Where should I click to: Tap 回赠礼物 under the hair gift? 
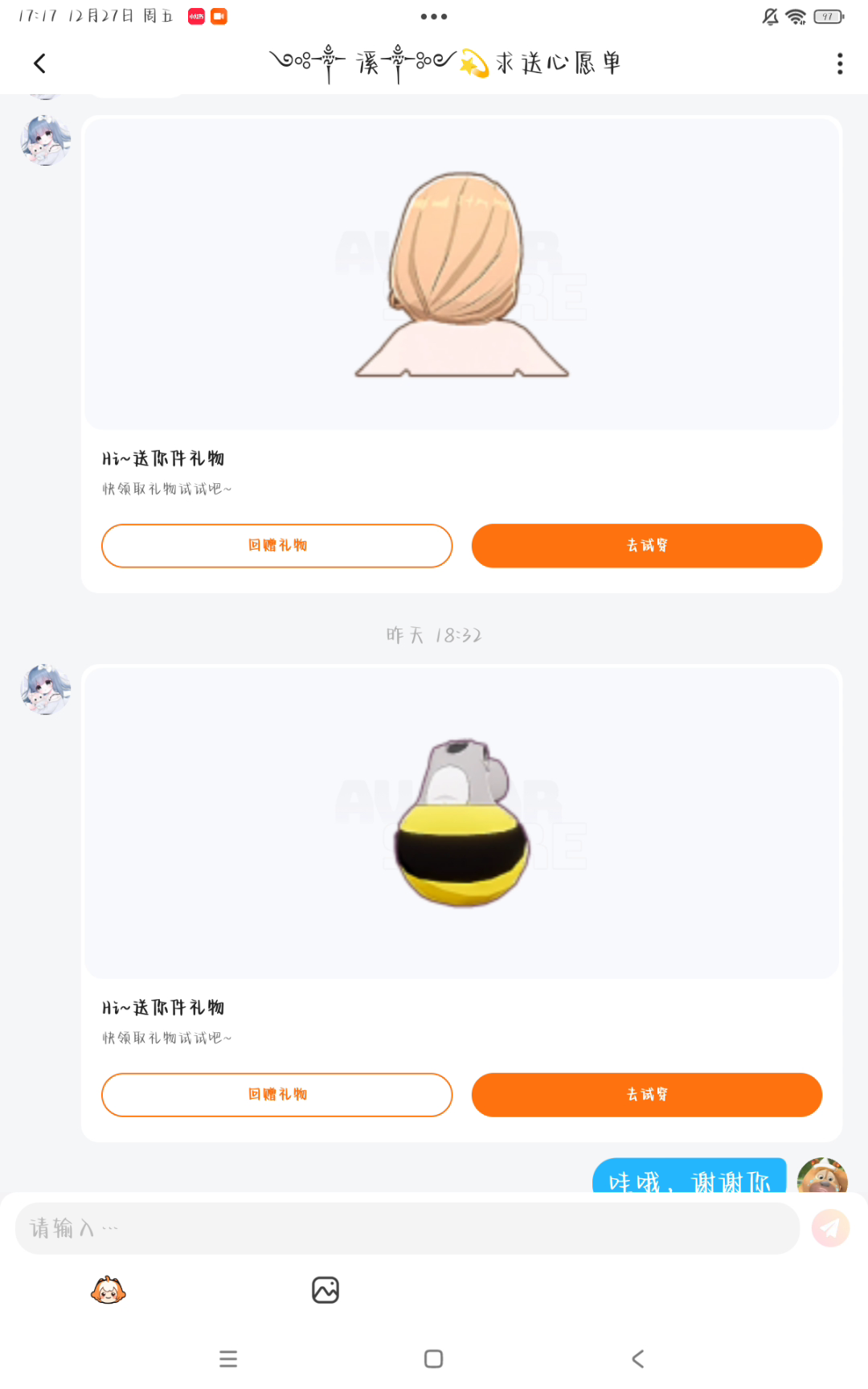coord(276,546)
